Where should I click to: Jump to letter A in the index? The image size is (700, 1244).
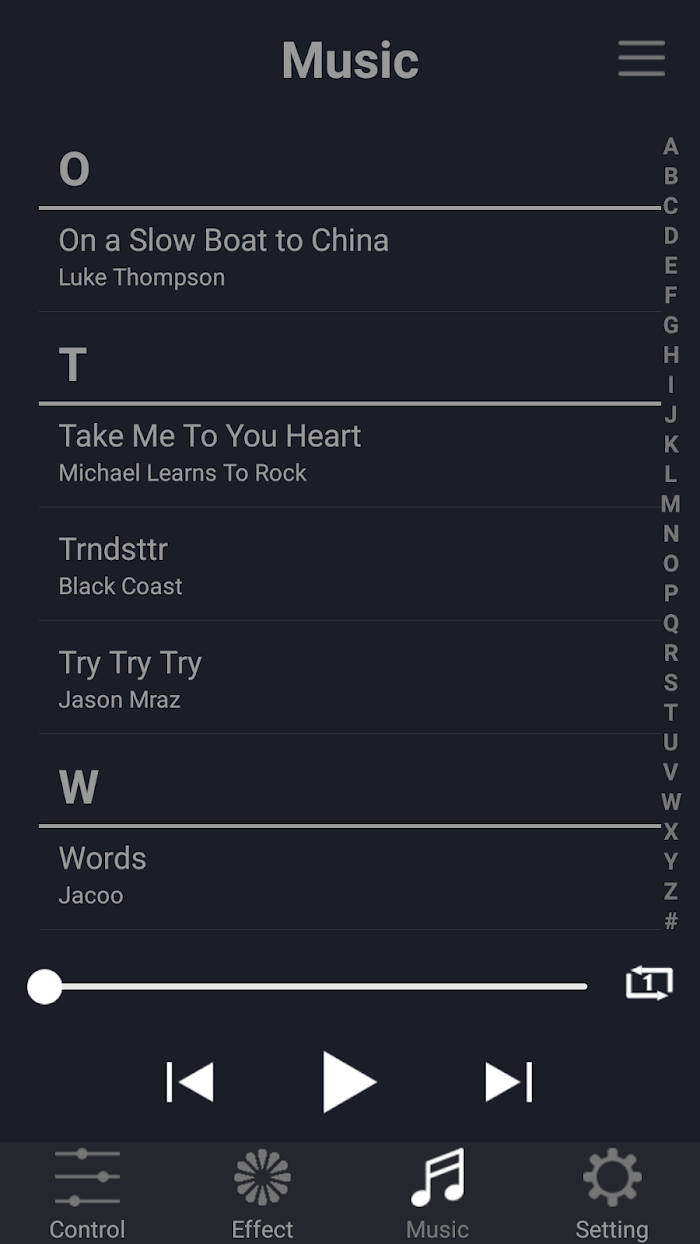point(671,147)
